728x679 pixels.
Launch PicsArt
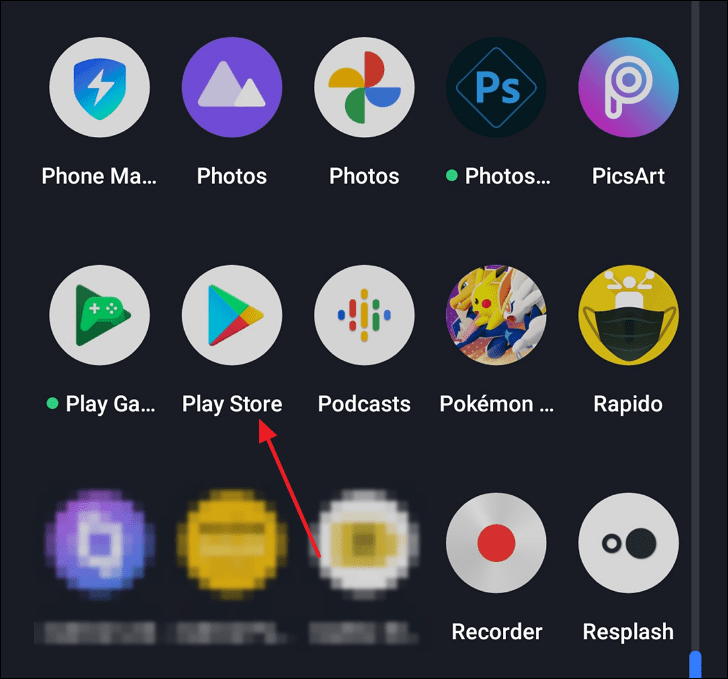point(628,88)
